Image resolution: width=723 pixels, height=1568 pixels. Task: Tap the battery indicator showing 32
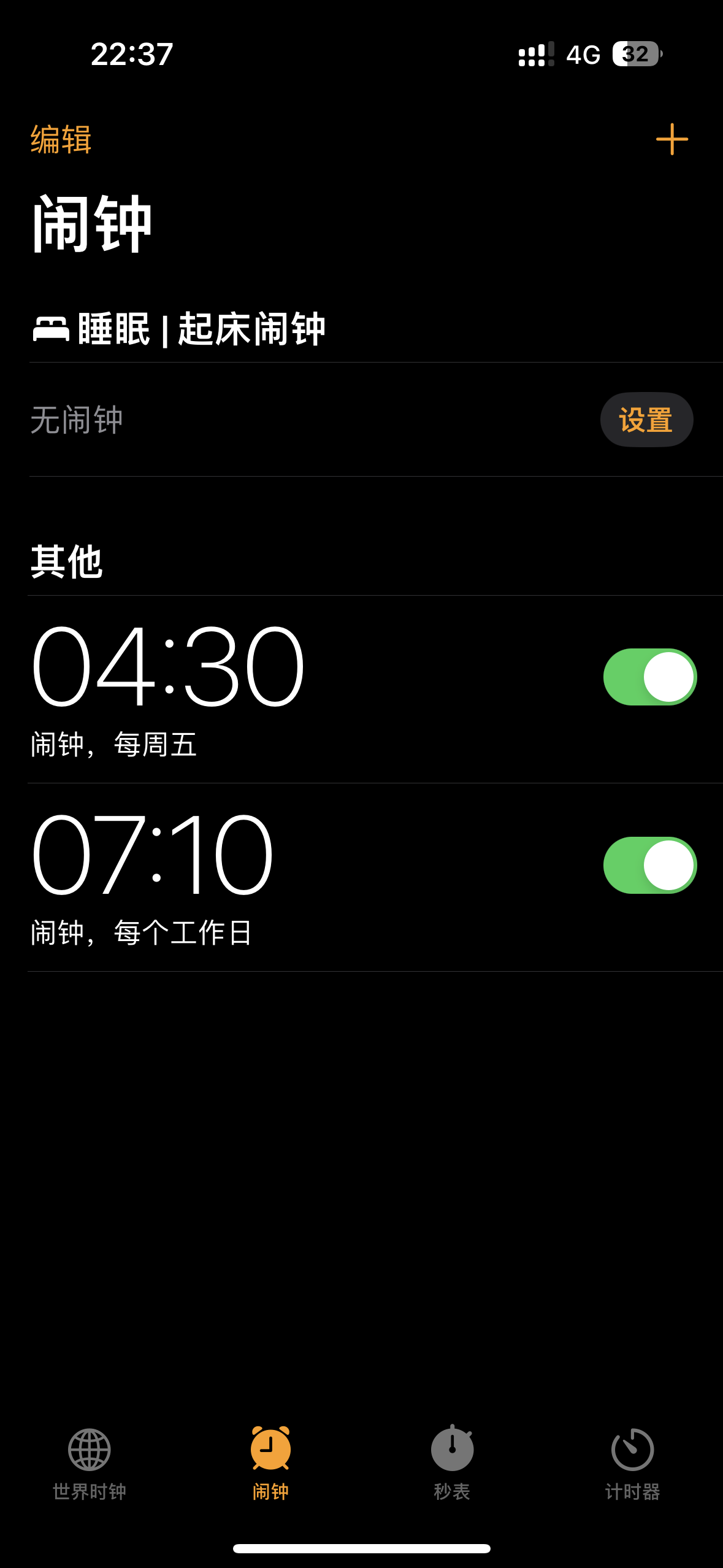(x=635, y=55)
